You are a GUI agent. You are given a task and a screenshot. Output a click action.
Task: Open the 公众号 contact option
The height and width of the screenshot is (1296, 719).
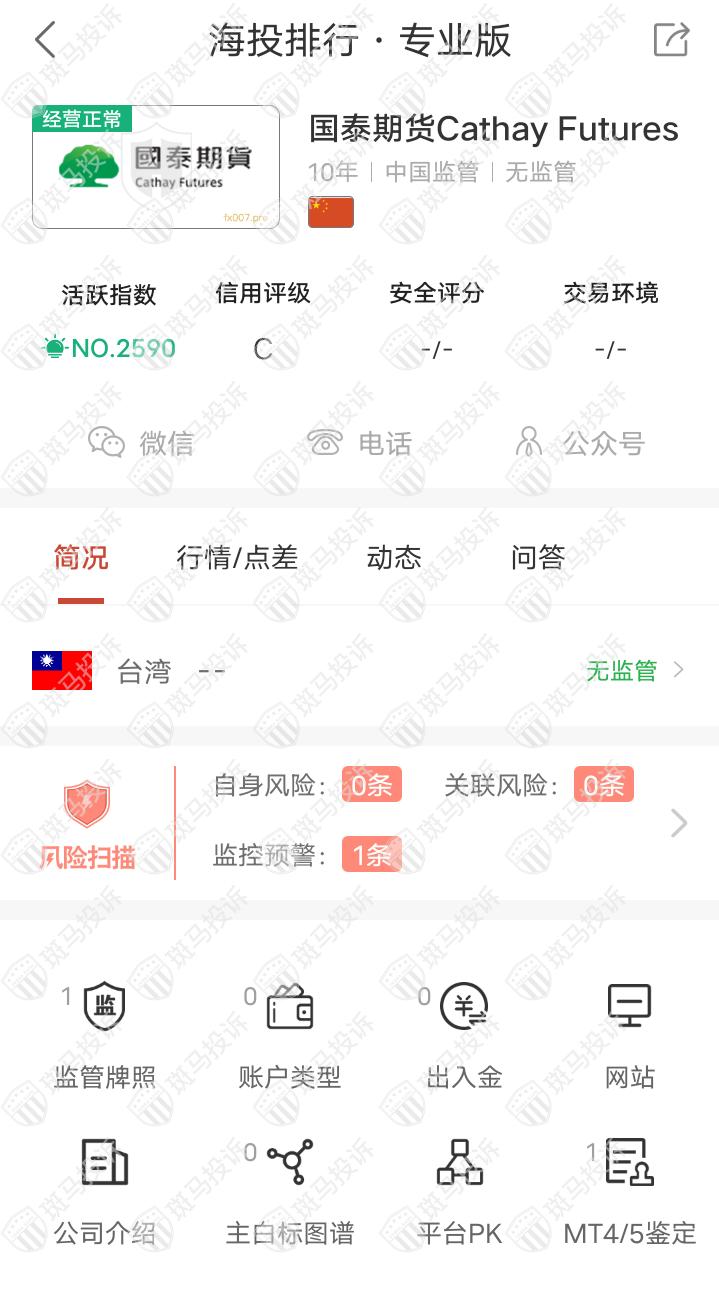point(578,443)
